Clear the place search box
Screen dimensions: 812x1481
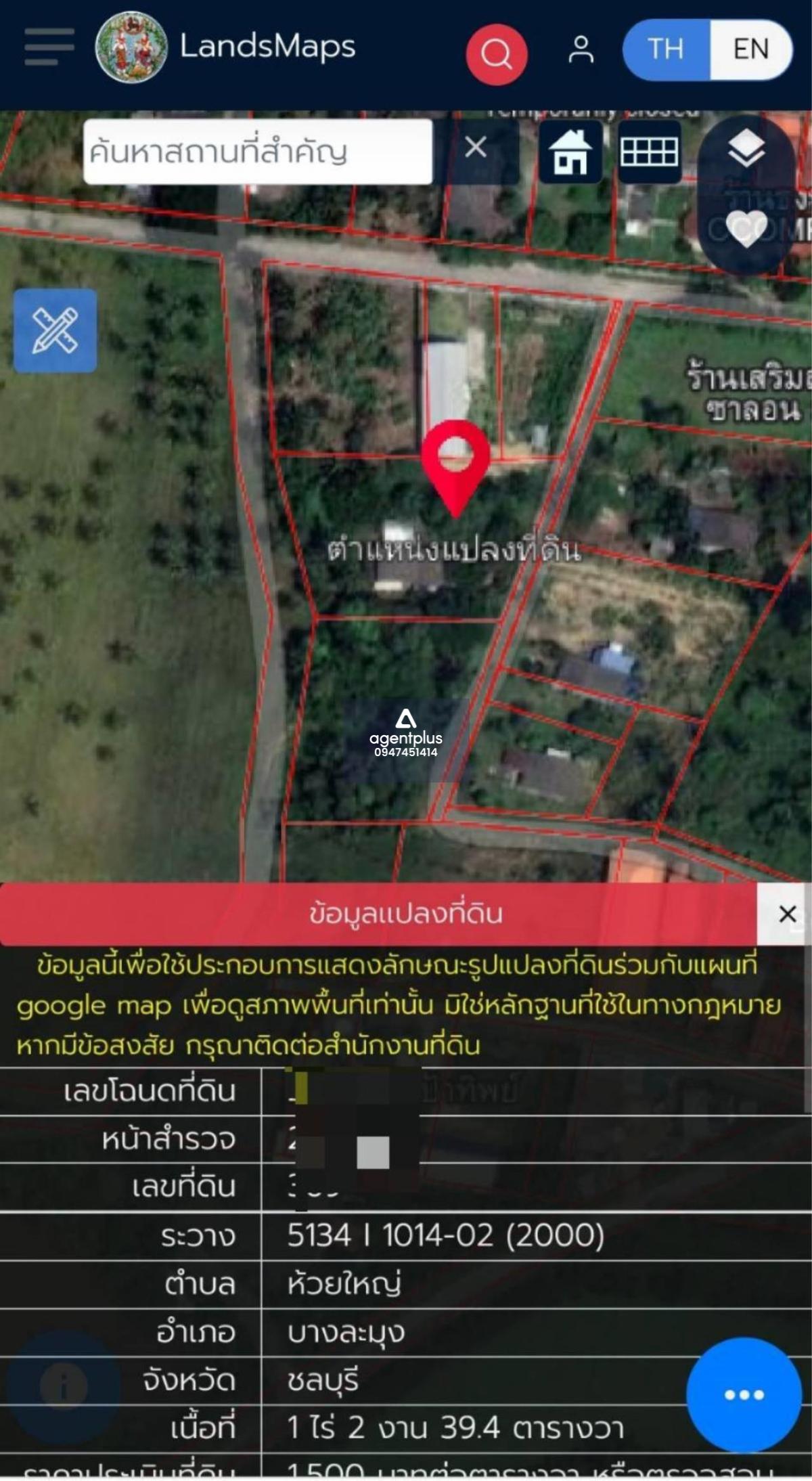click(476, 147)
